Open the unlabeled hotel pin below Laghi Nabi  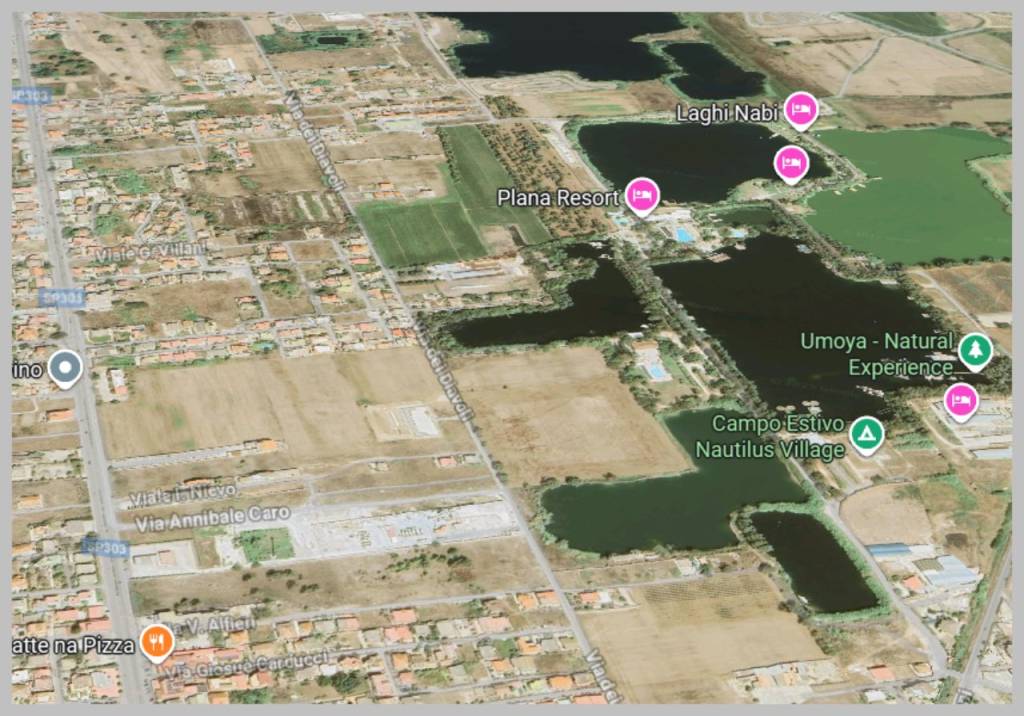pyautogui.click(x=791, y=162)
